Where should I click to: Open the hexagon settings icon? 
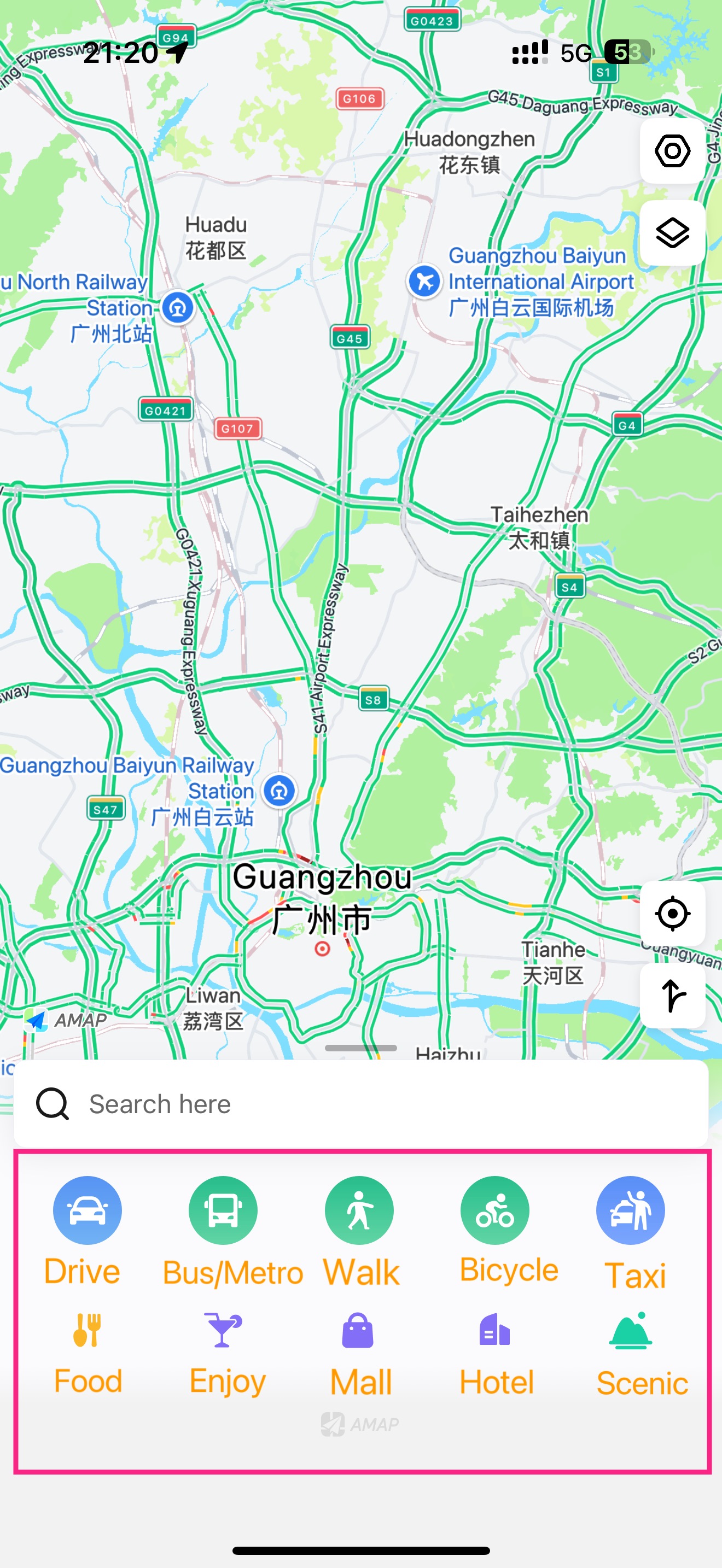tap(672, 151)
